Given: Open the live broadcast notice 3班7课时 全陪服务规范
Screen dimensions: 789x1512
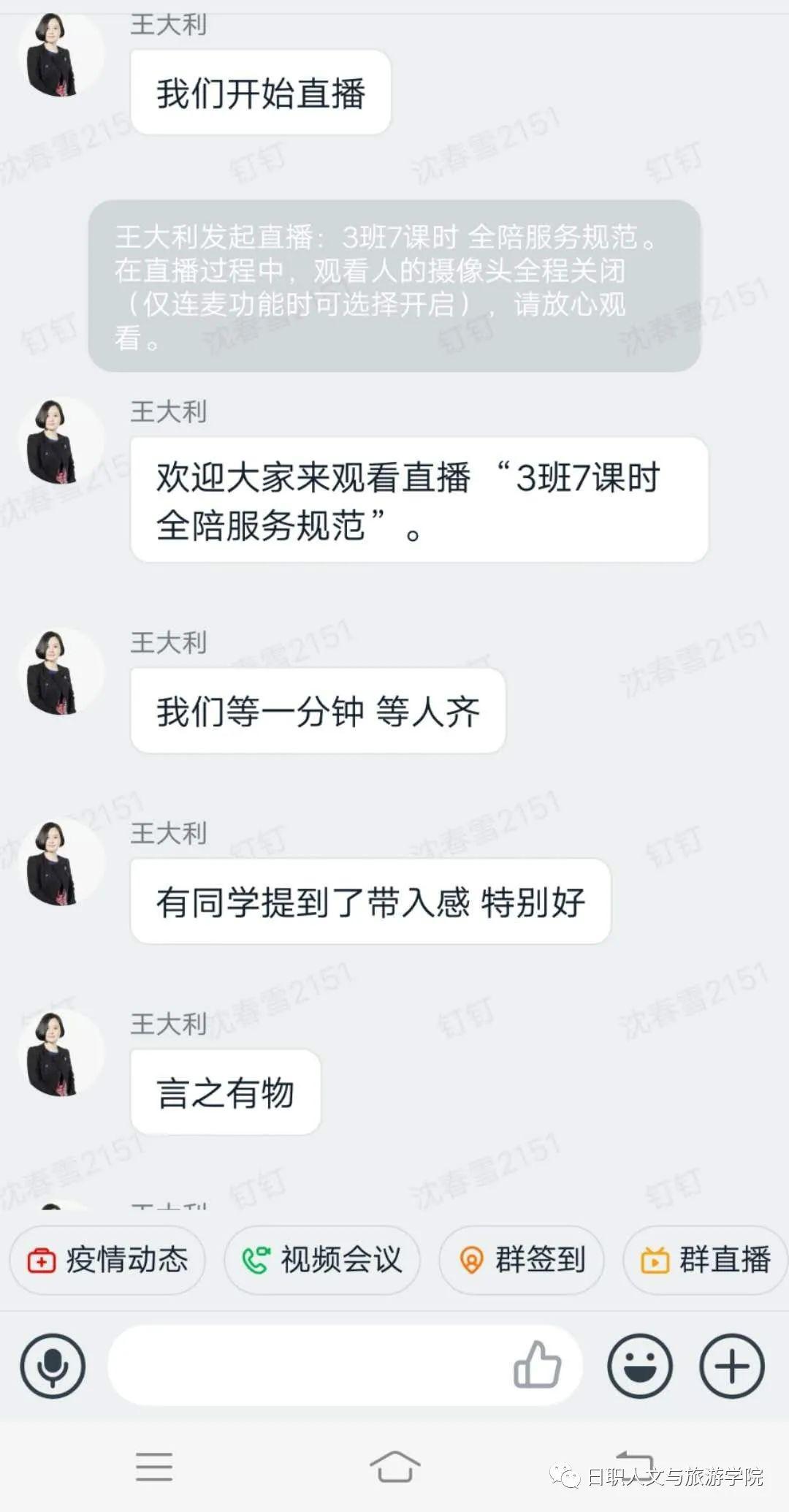Looking at the screenshot, I should coord(394,286).
